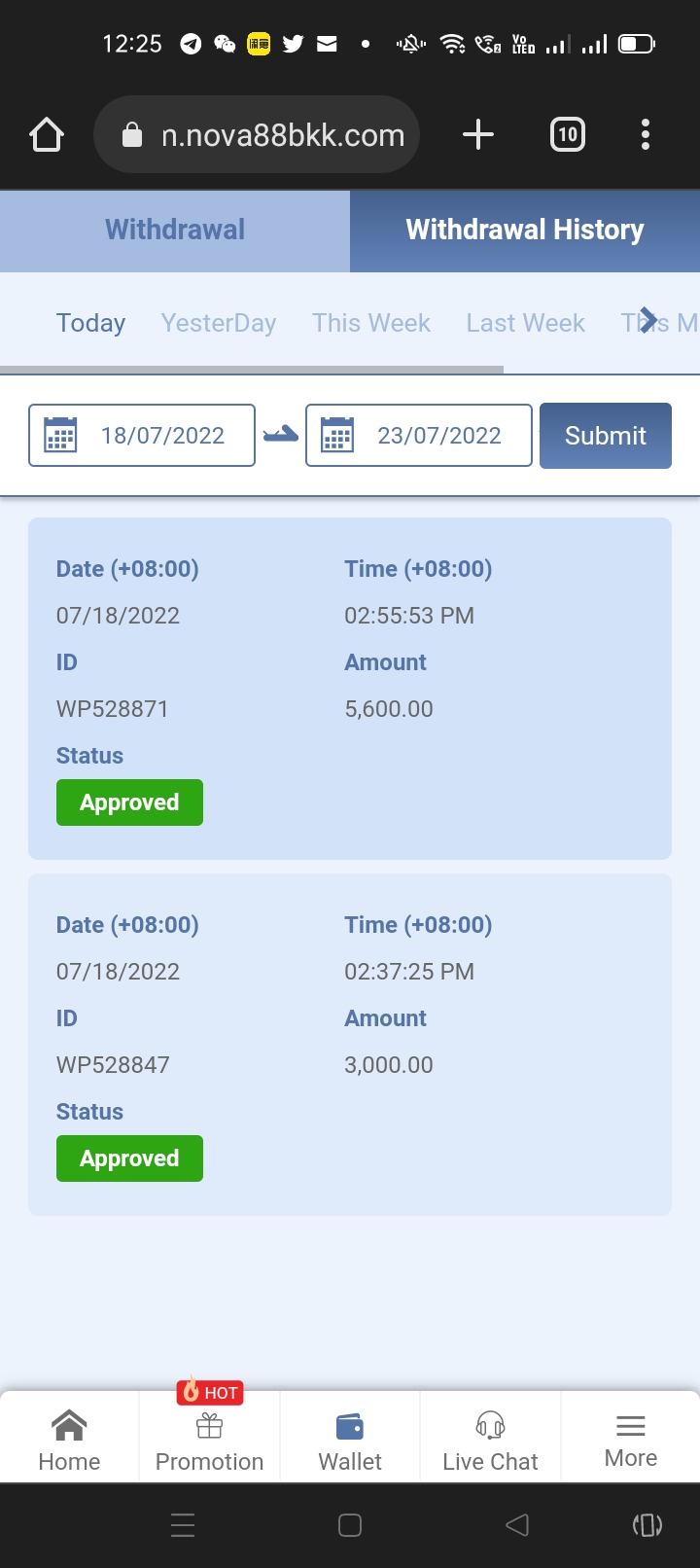Show the open tabs switcher
Screen dimensions: 700x1568
[568, 134]
